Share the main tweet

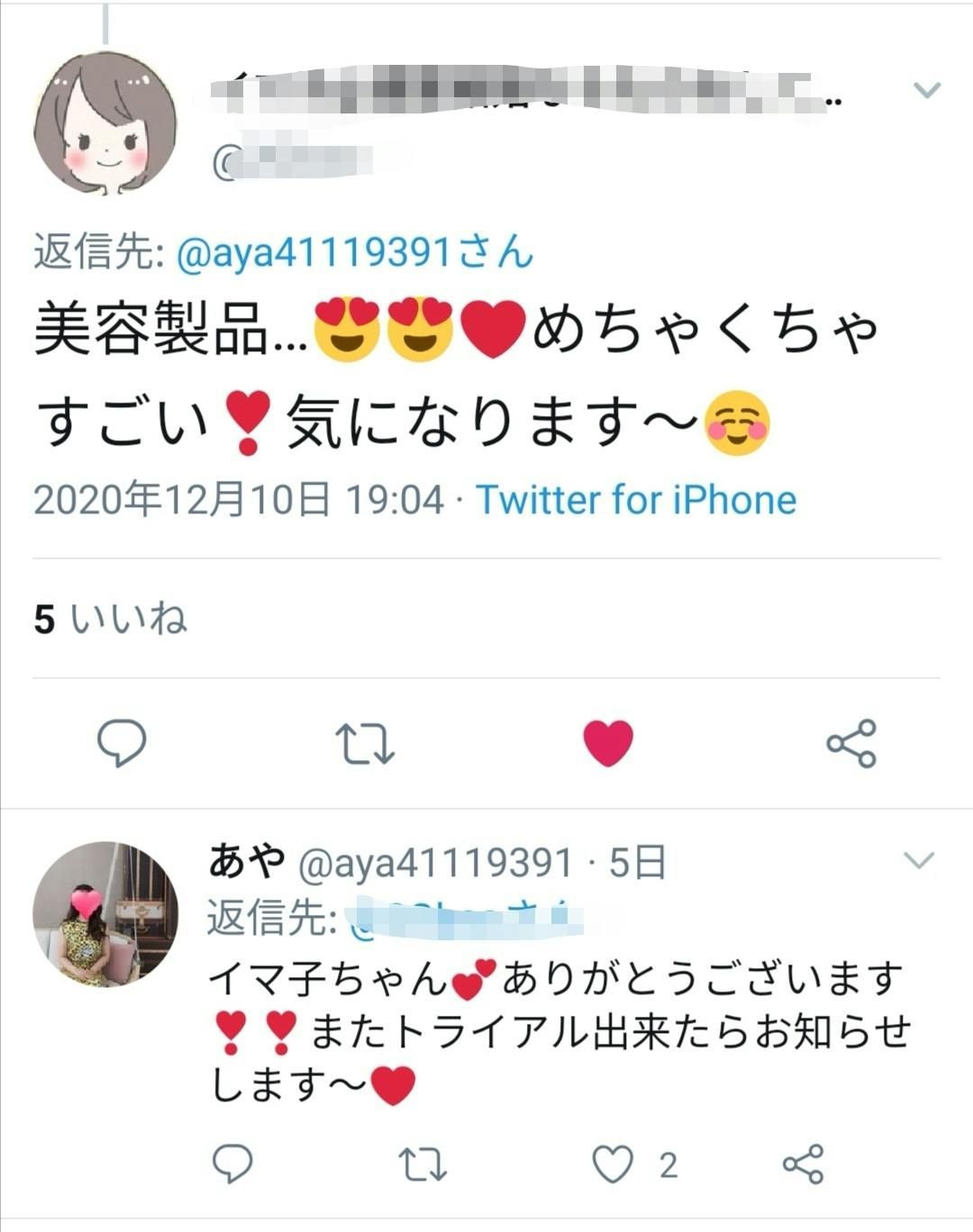[851, 743]
